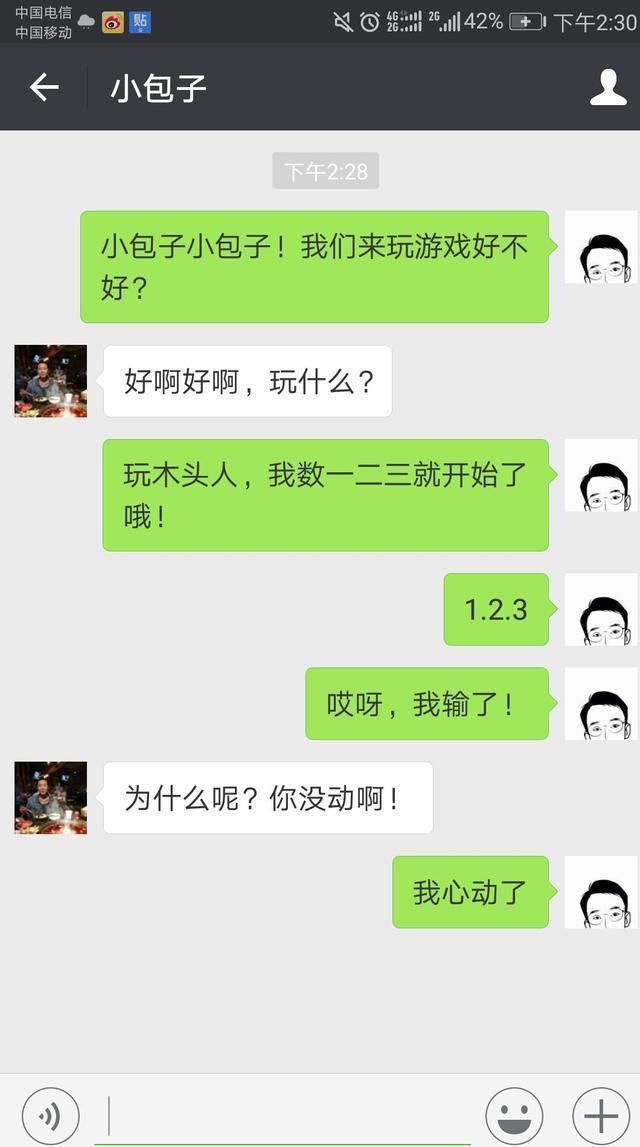Open the emoji picker
The image size is (640, 1147).
[514, 1115]
